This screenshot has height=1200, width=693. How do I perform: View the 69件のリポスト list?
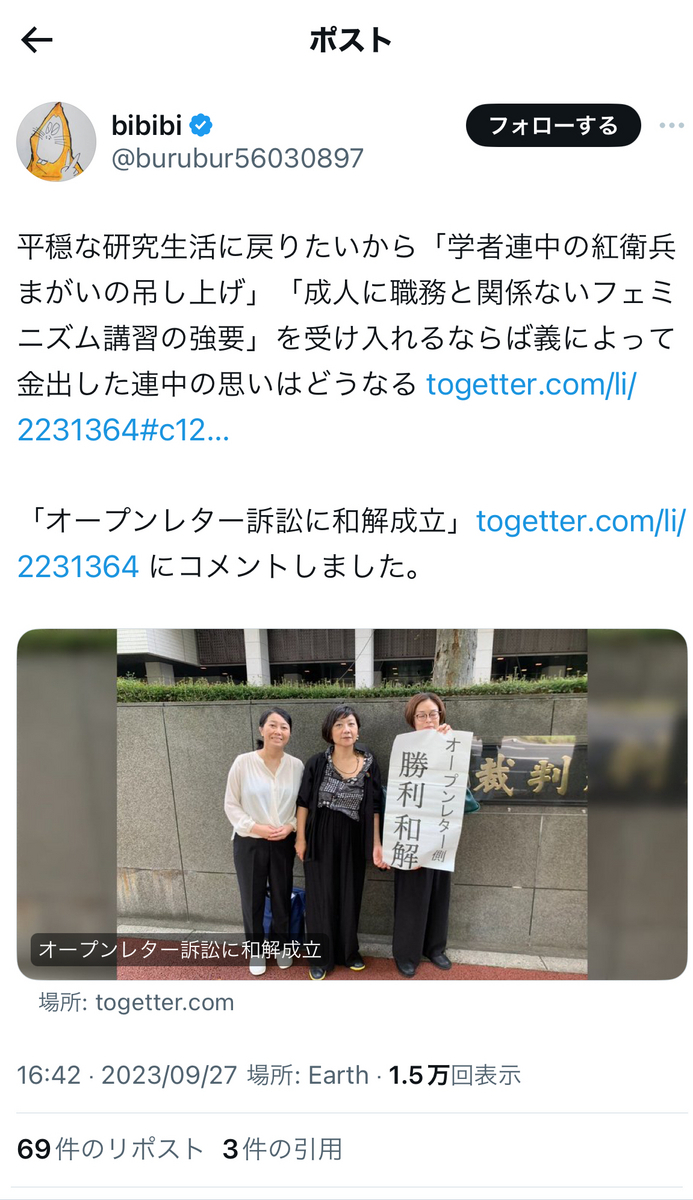[110, 1149]
